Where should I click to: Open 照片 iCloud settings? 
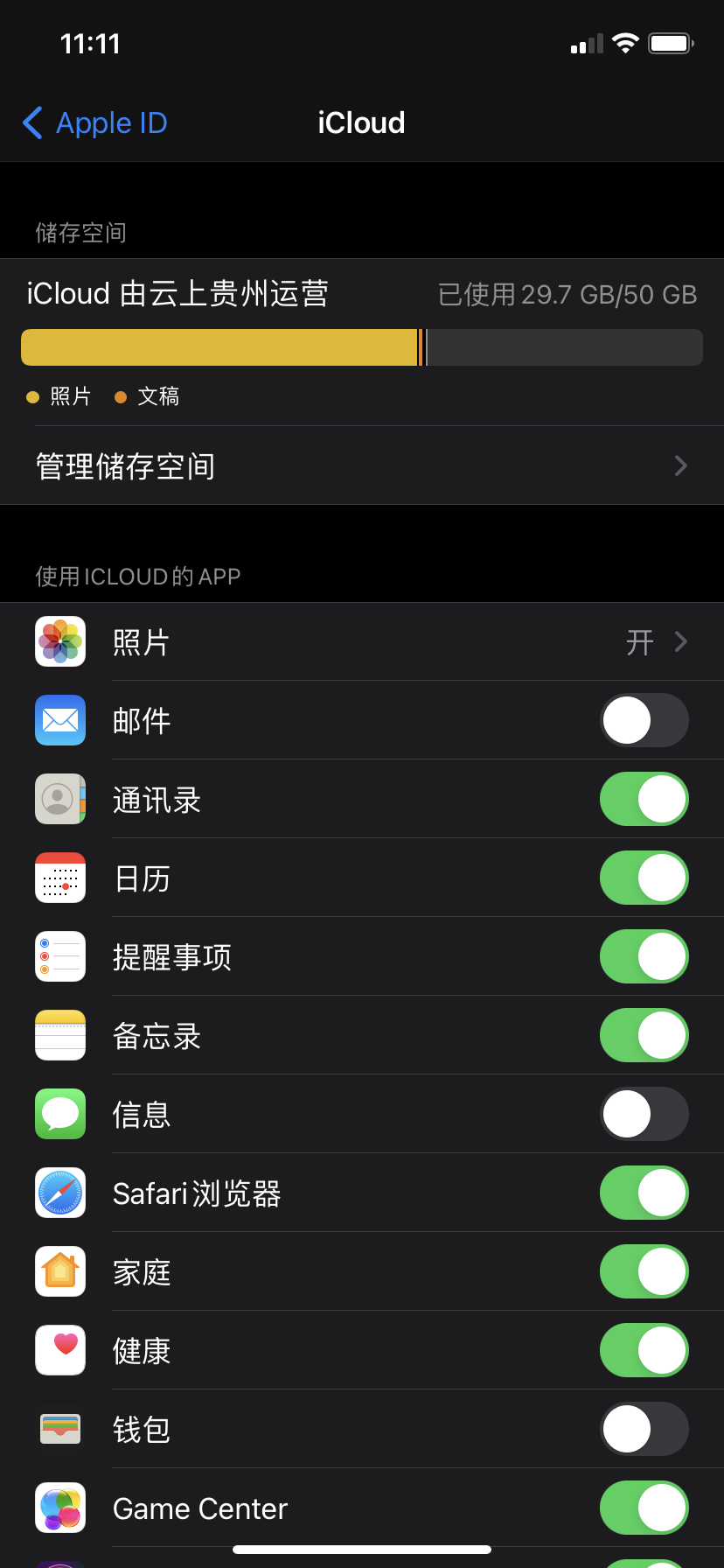[361, 642]
